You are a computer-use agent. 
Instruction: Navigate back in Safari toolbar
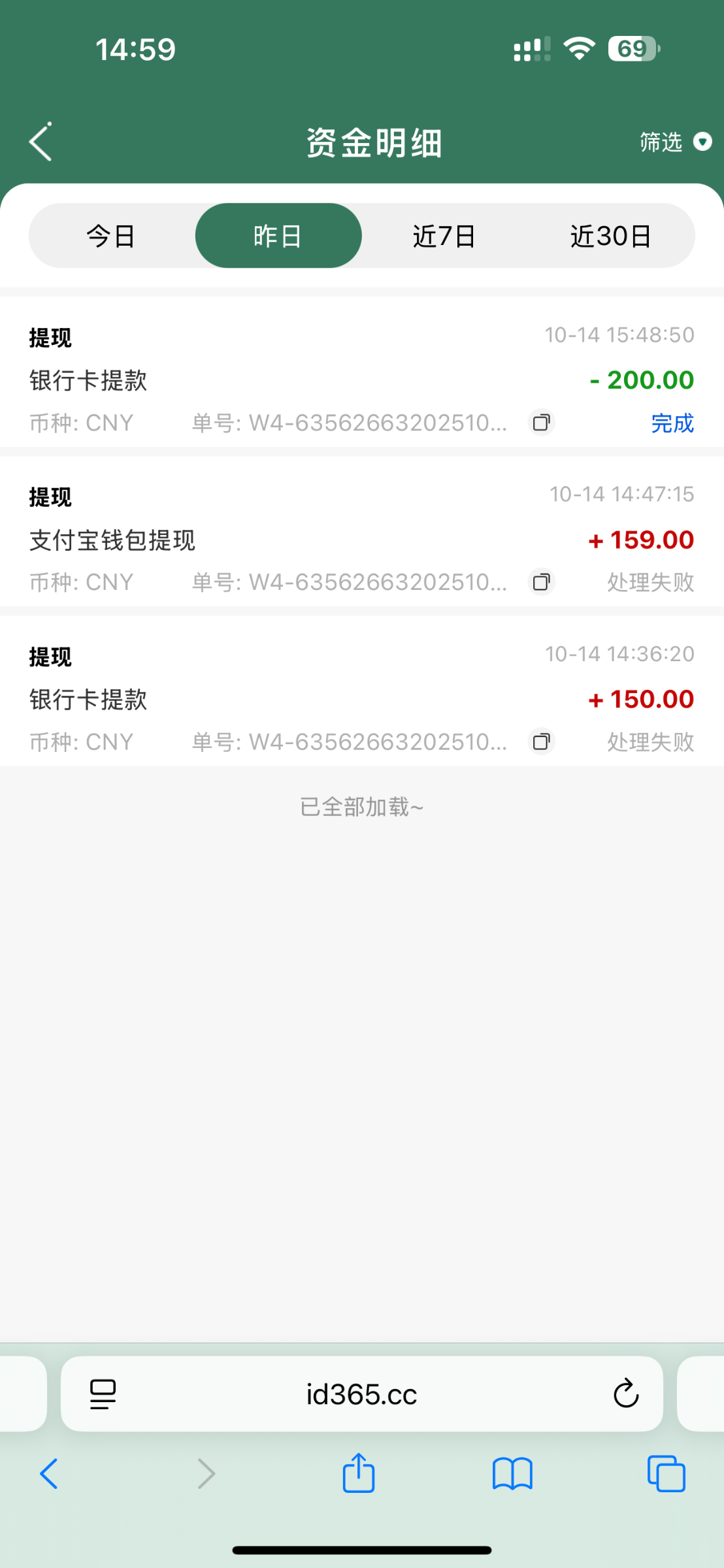click(50, 1473)
